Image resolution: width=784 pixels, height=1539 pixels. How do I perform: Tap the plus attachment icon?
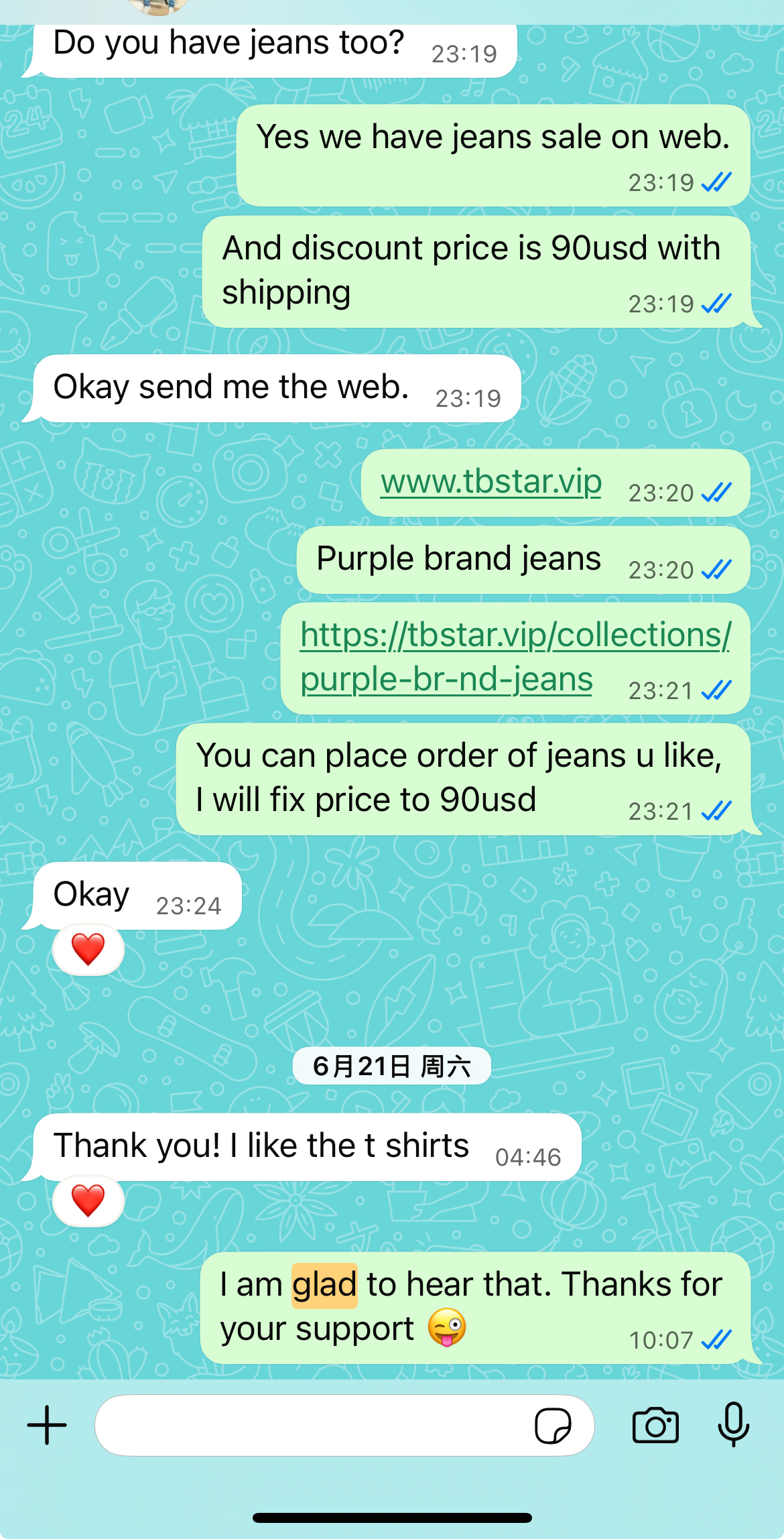[47, 1425]
